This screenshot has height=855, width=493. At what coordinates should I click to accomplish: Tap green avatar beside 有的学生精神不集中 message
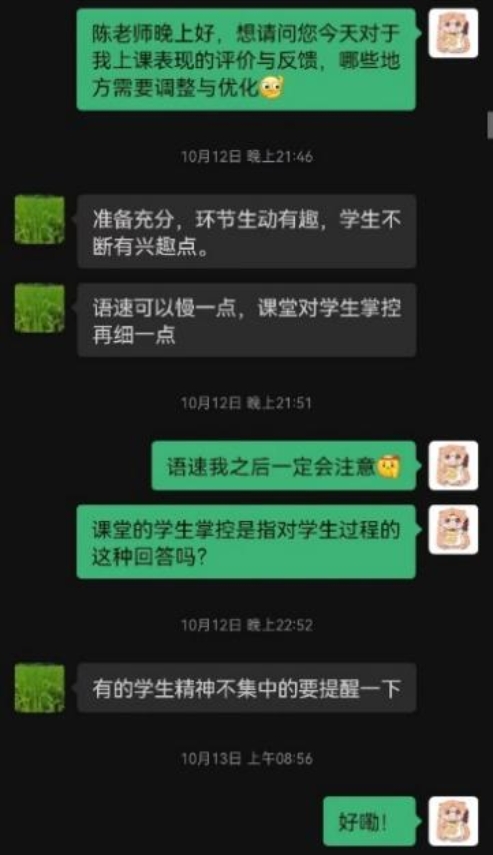tap(39, 688)
